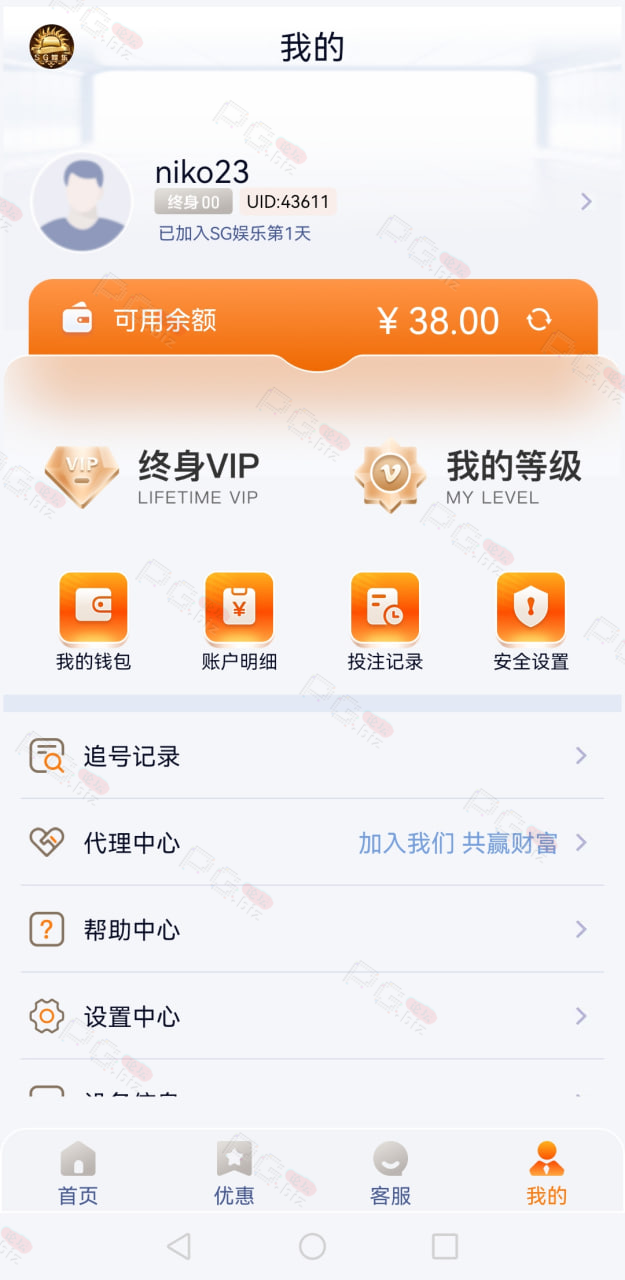Image resolution: width=625 pixels, height=1280 pixels.
Task: Switch to the 优惠 promotions tab
Action: pos(234,1174)
